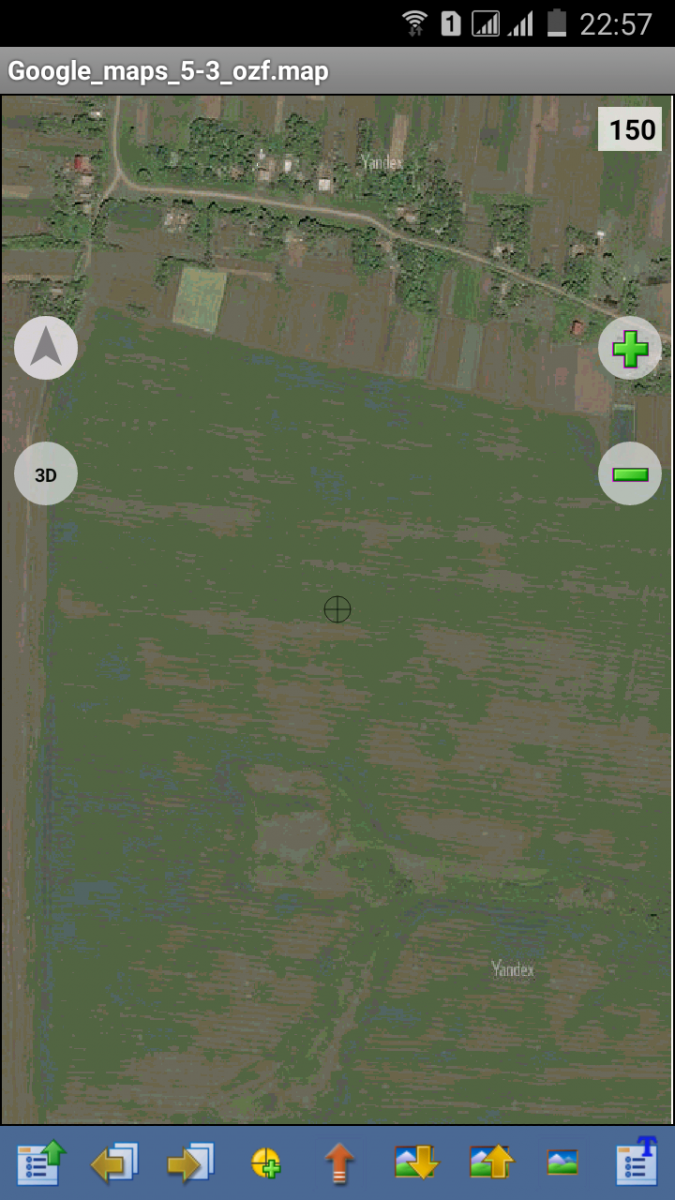The height and width of the screenshot is (1200, 675).
Task: Open the list with green up arrow
Action: click(41, 1163)
